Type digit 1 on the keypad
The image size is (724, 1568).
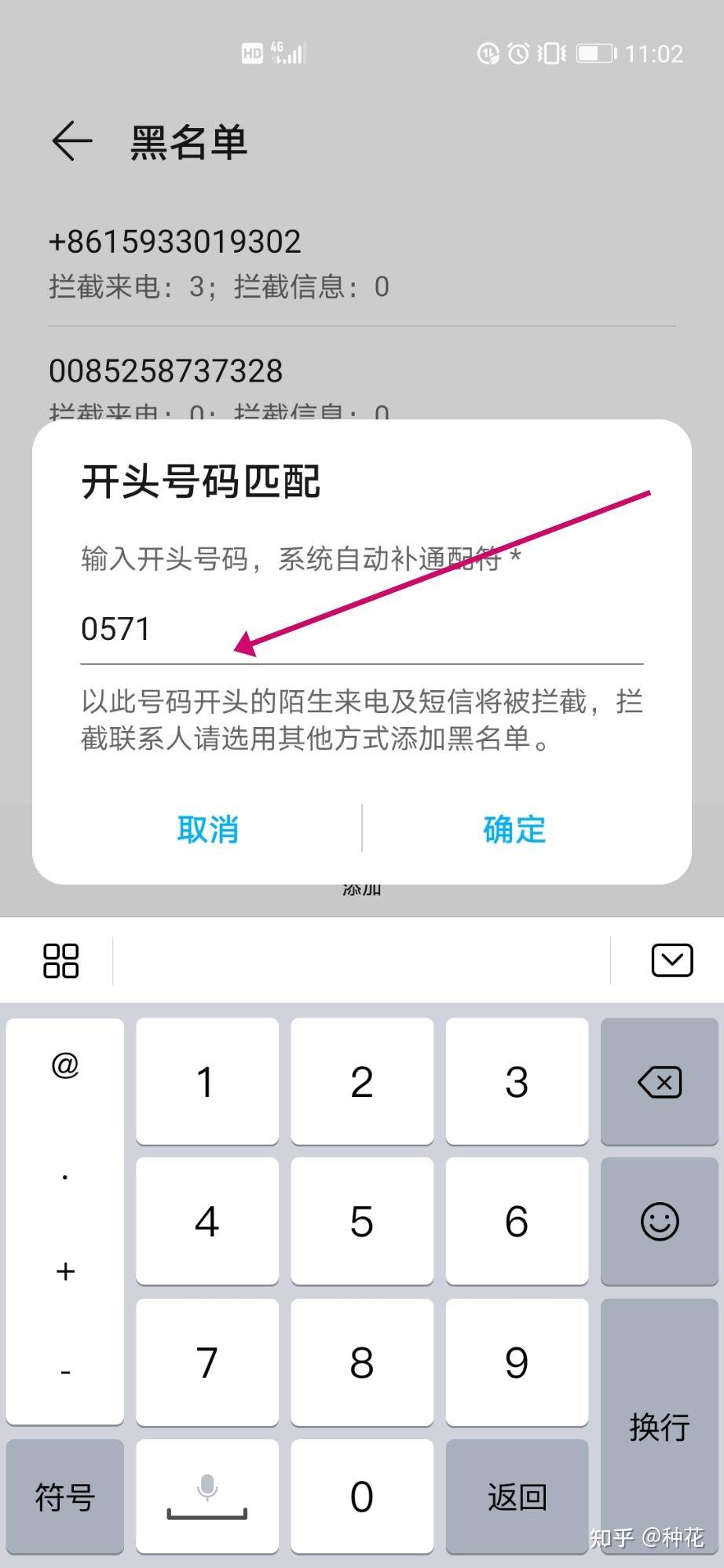click(x=207, y=1082)
